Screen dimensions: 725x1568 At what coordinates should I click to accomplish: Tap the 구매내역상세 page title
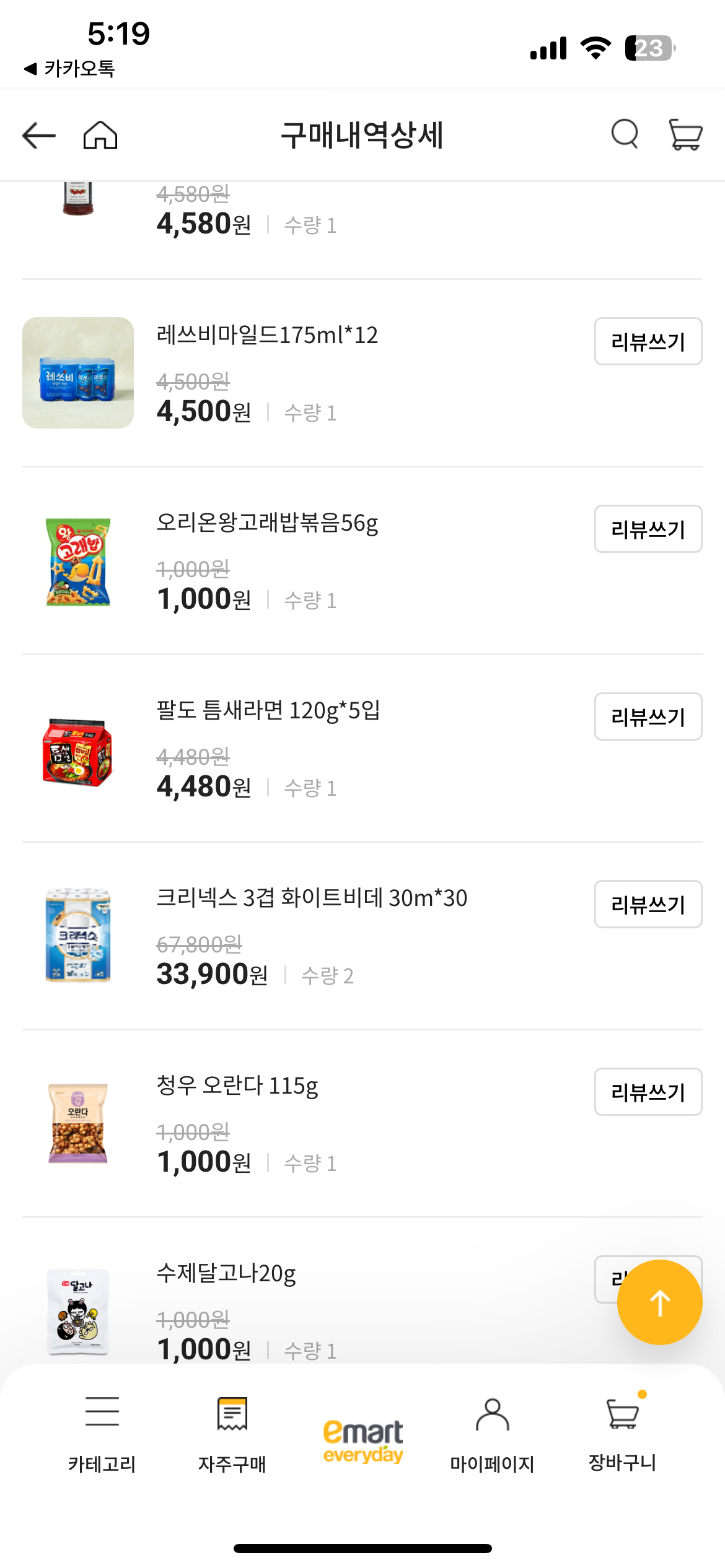(362, 135)
